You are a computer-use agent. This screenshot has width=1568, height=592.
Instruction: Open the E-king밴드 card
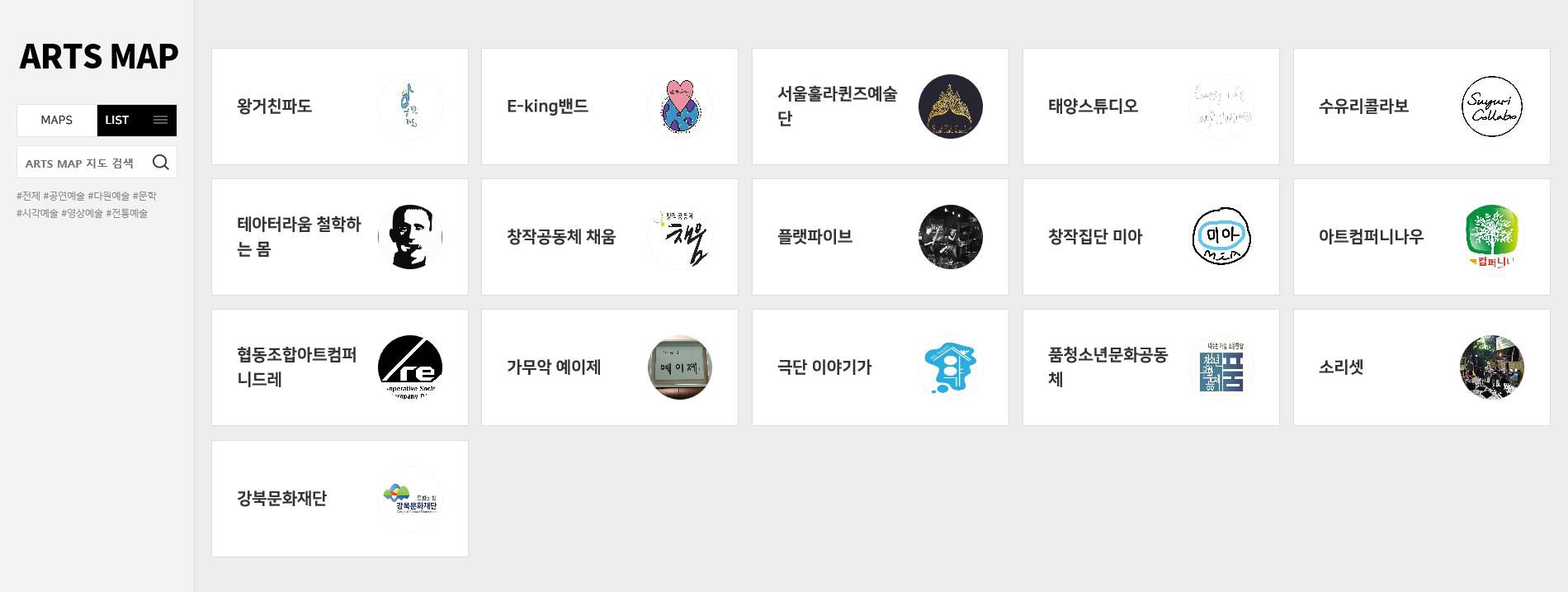pyautogui.click(x=609, y=107)
